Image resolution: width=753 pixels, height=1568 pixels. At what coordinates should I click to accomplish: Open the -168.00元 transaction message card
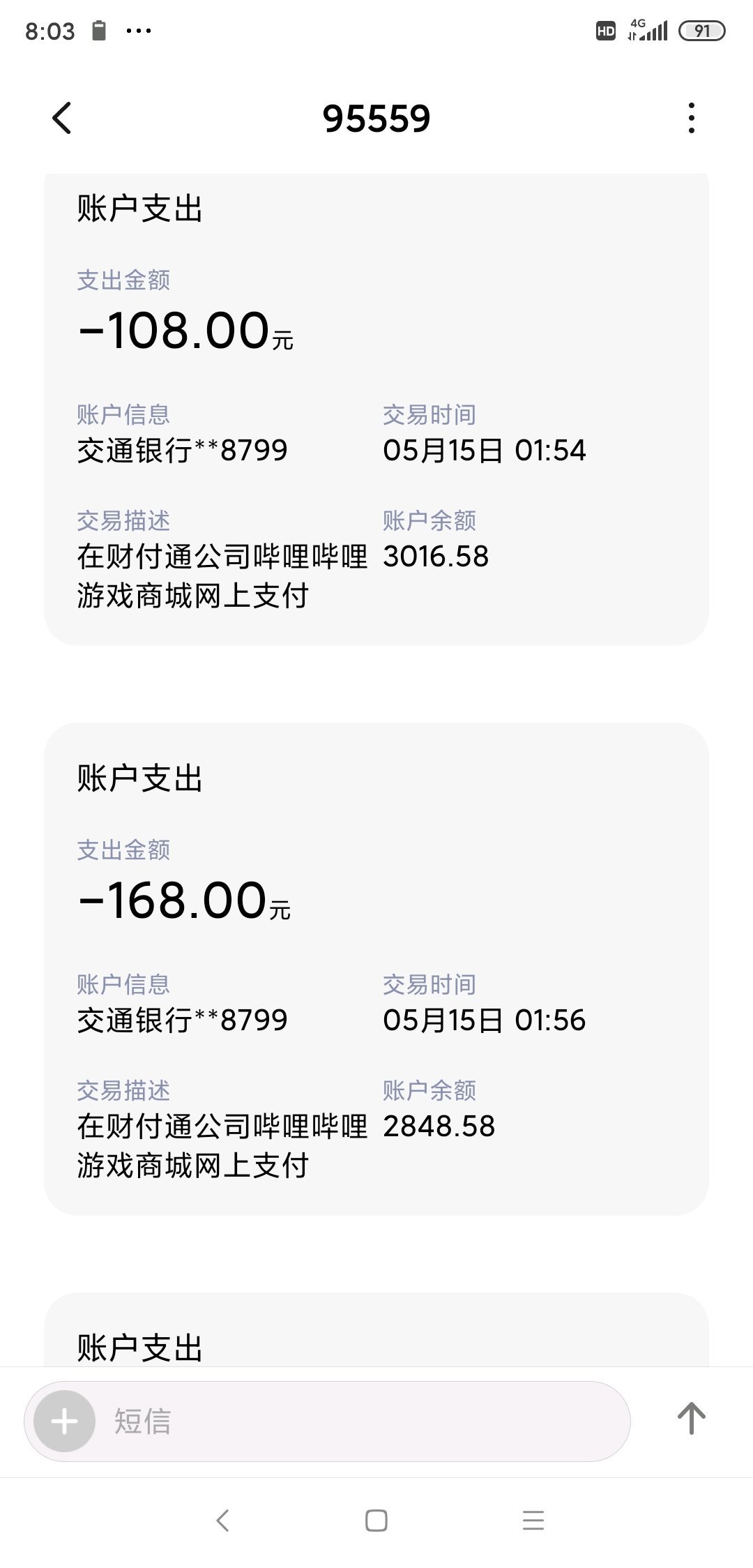pos(376,969)
